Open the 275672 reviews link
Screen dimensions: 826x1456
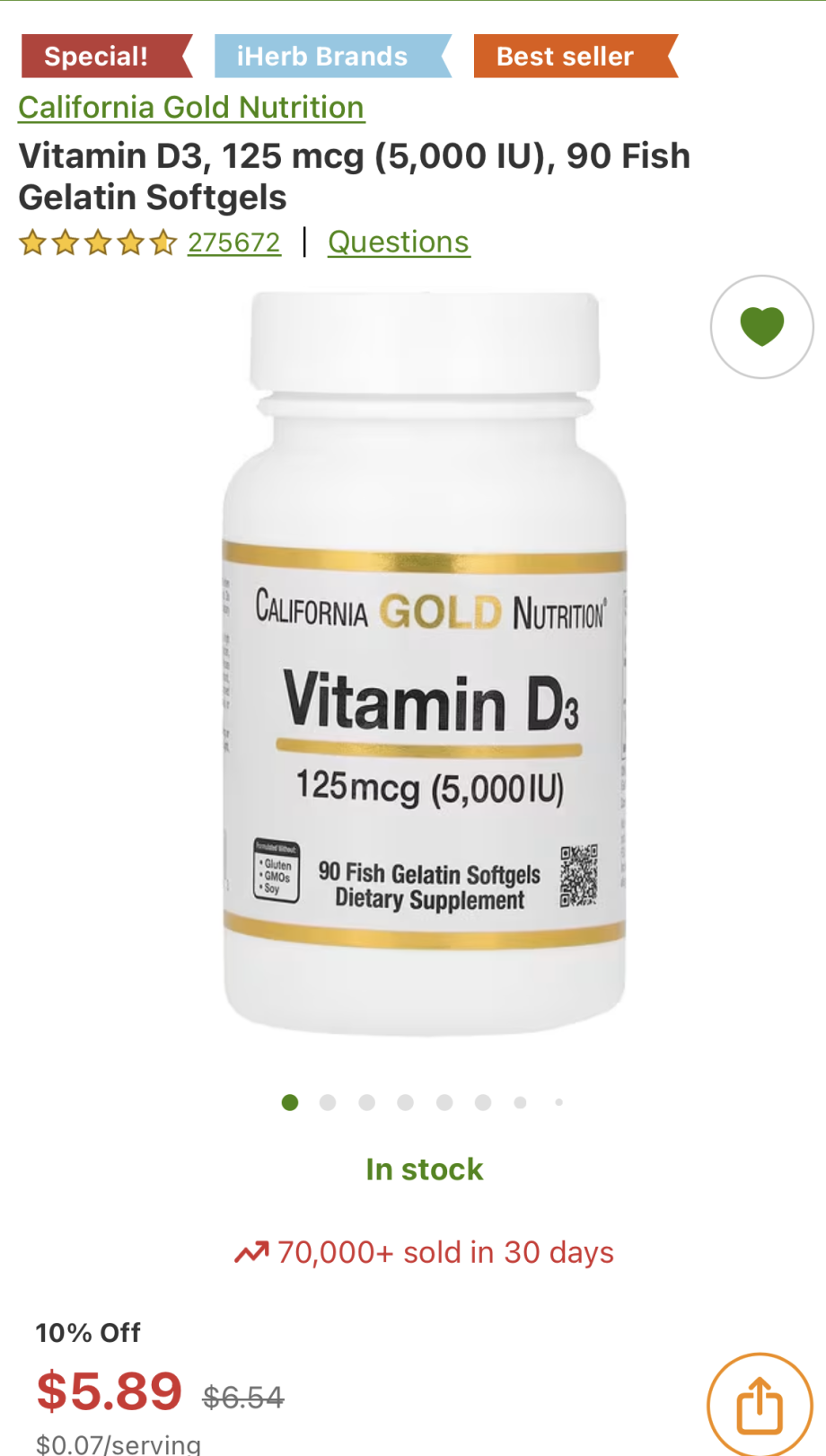tap(233, 243)
